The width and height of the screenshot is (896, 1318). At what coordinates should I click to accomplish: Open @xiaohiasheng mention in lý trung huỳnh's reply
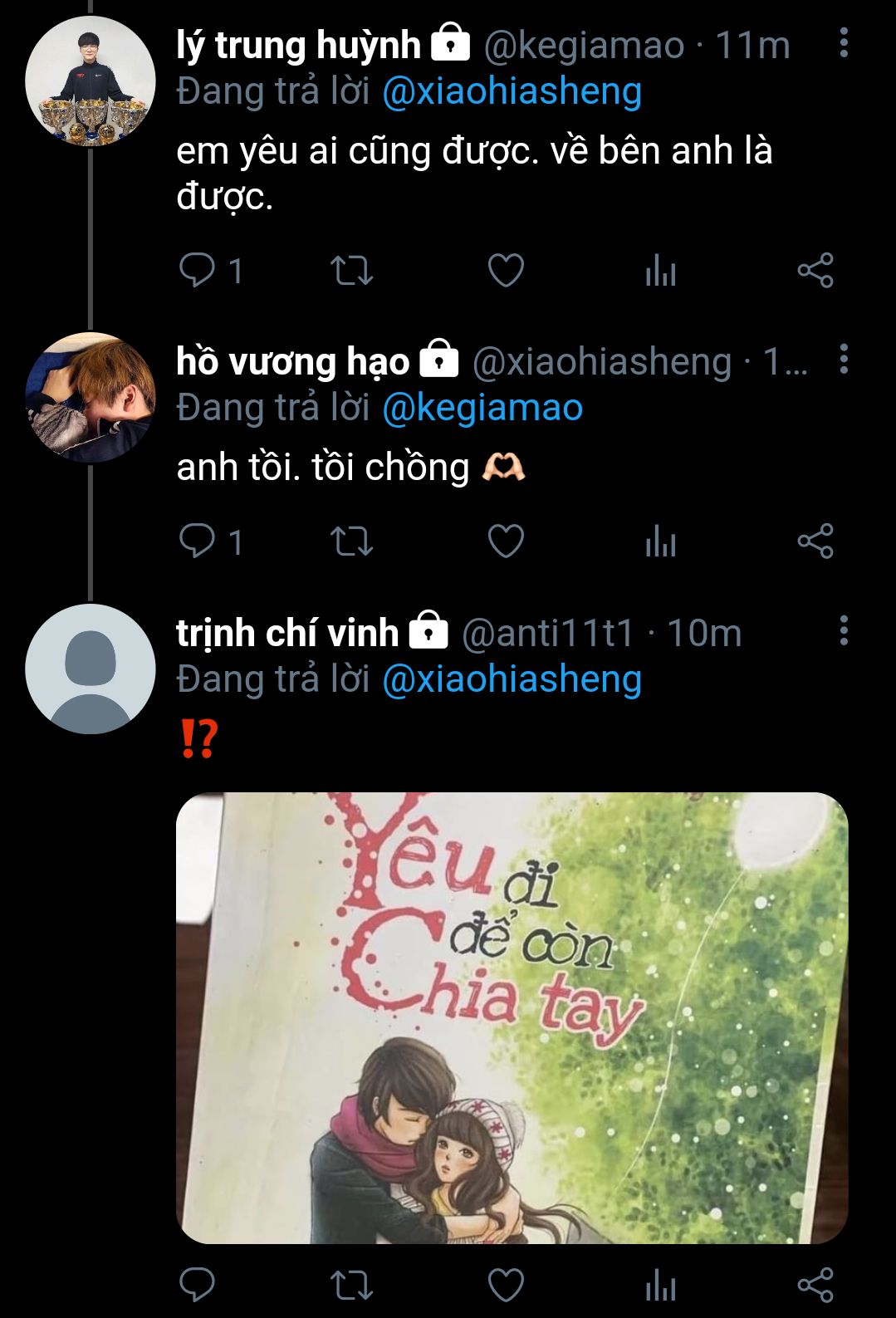(x=512, y=91)
